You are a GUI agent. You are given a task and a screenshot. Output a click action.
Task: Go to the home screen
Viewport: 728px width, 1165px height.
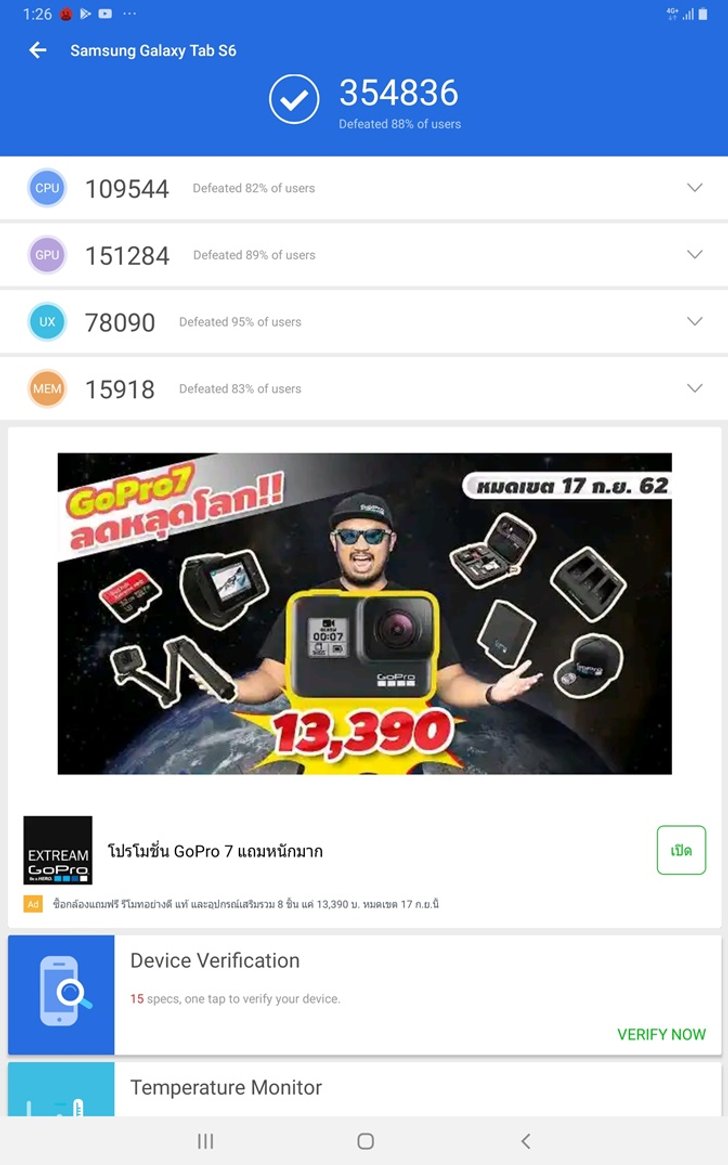tap(365, 1141)
